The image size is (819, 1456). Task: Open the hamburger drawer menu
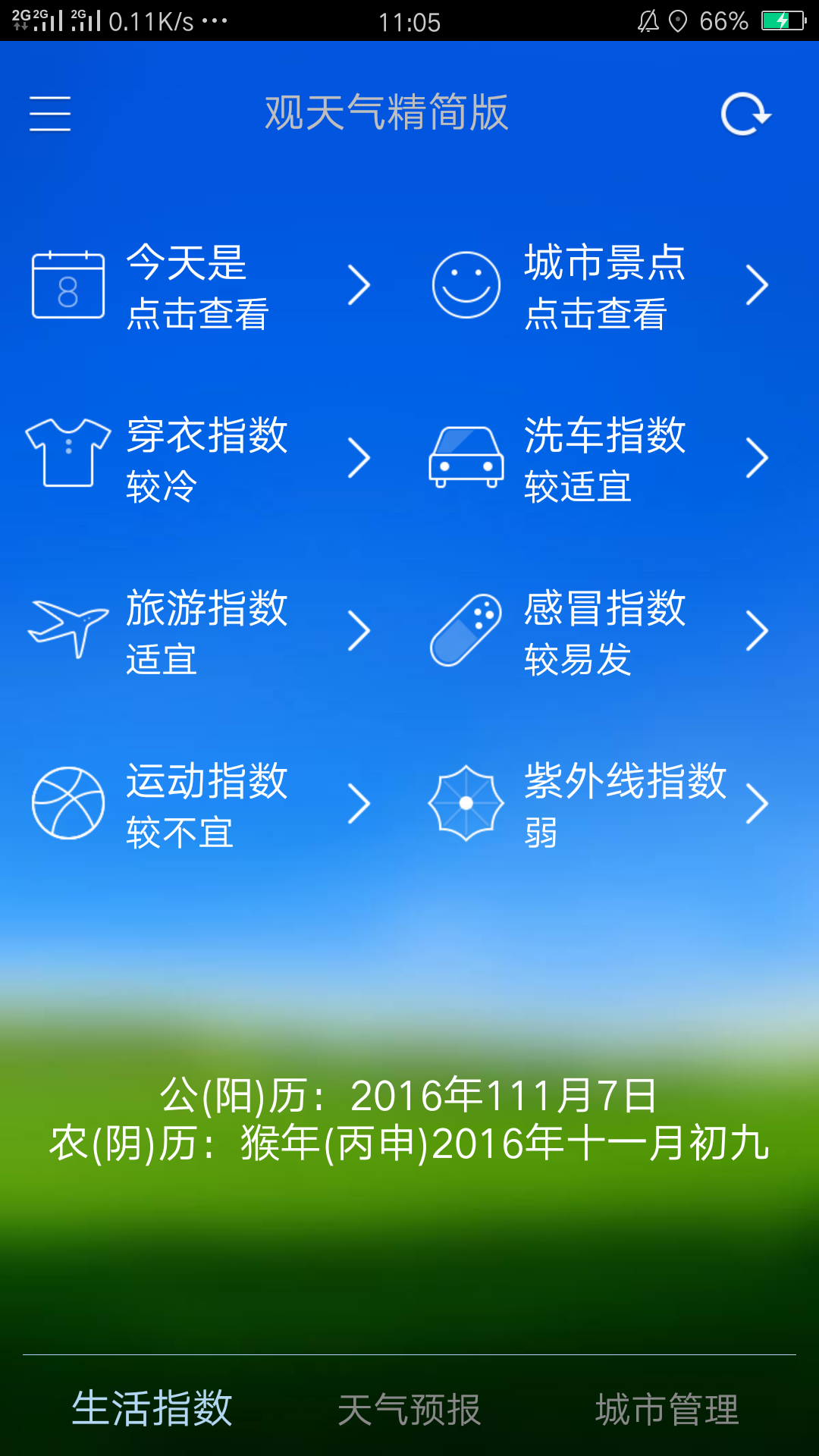point(50,114)
